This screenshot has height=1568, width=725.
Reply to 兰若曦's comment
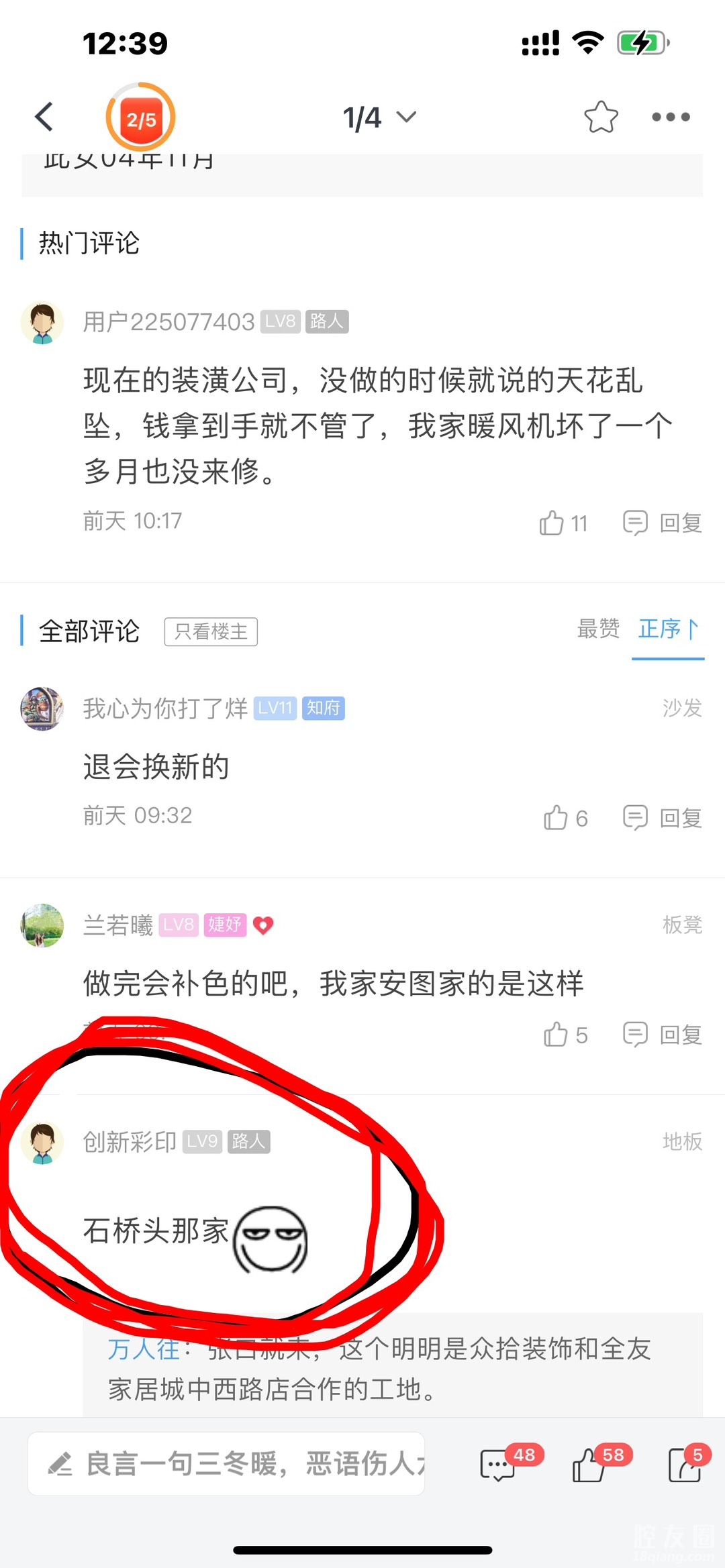tap(663, 1035)
